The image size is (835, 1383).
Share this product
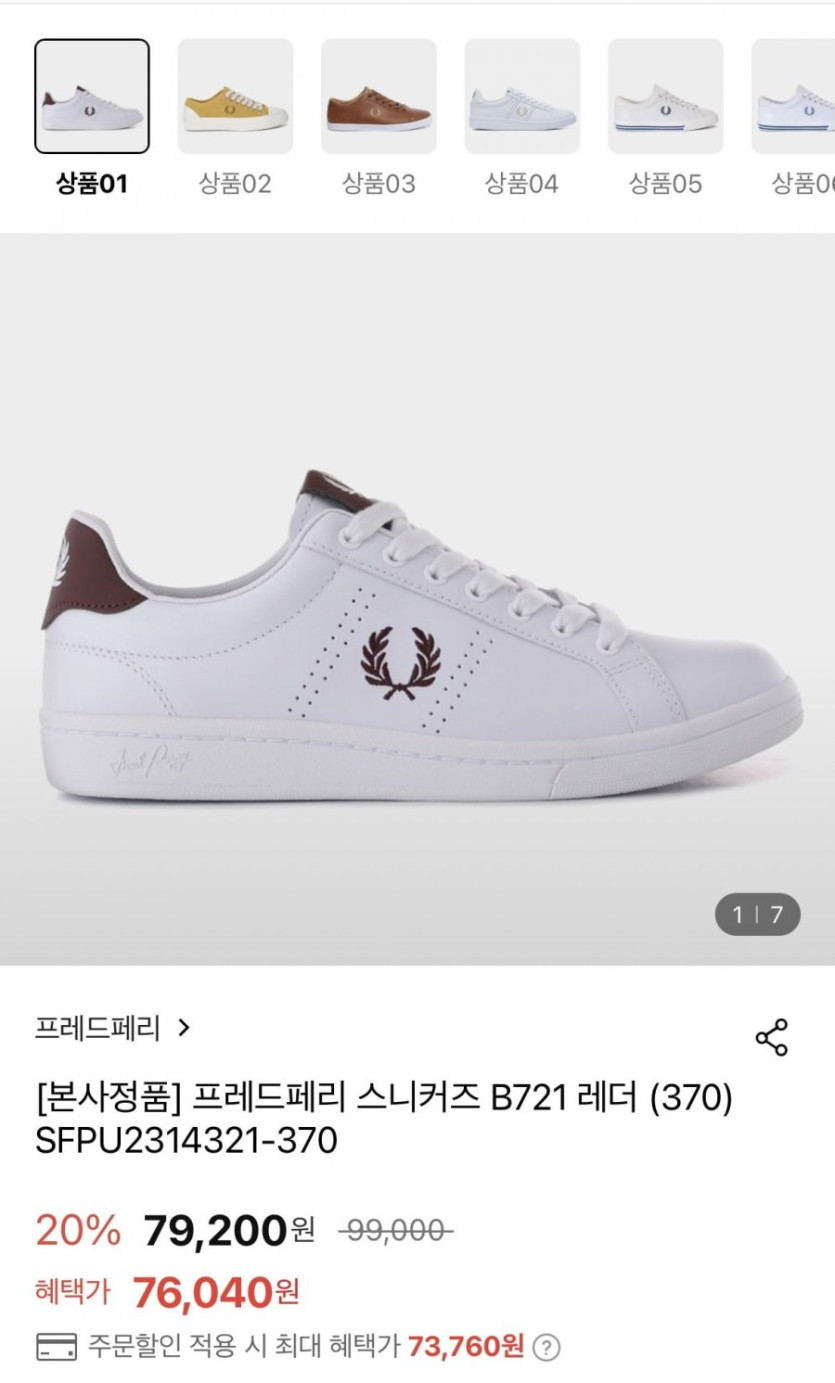click(771, 1037)
